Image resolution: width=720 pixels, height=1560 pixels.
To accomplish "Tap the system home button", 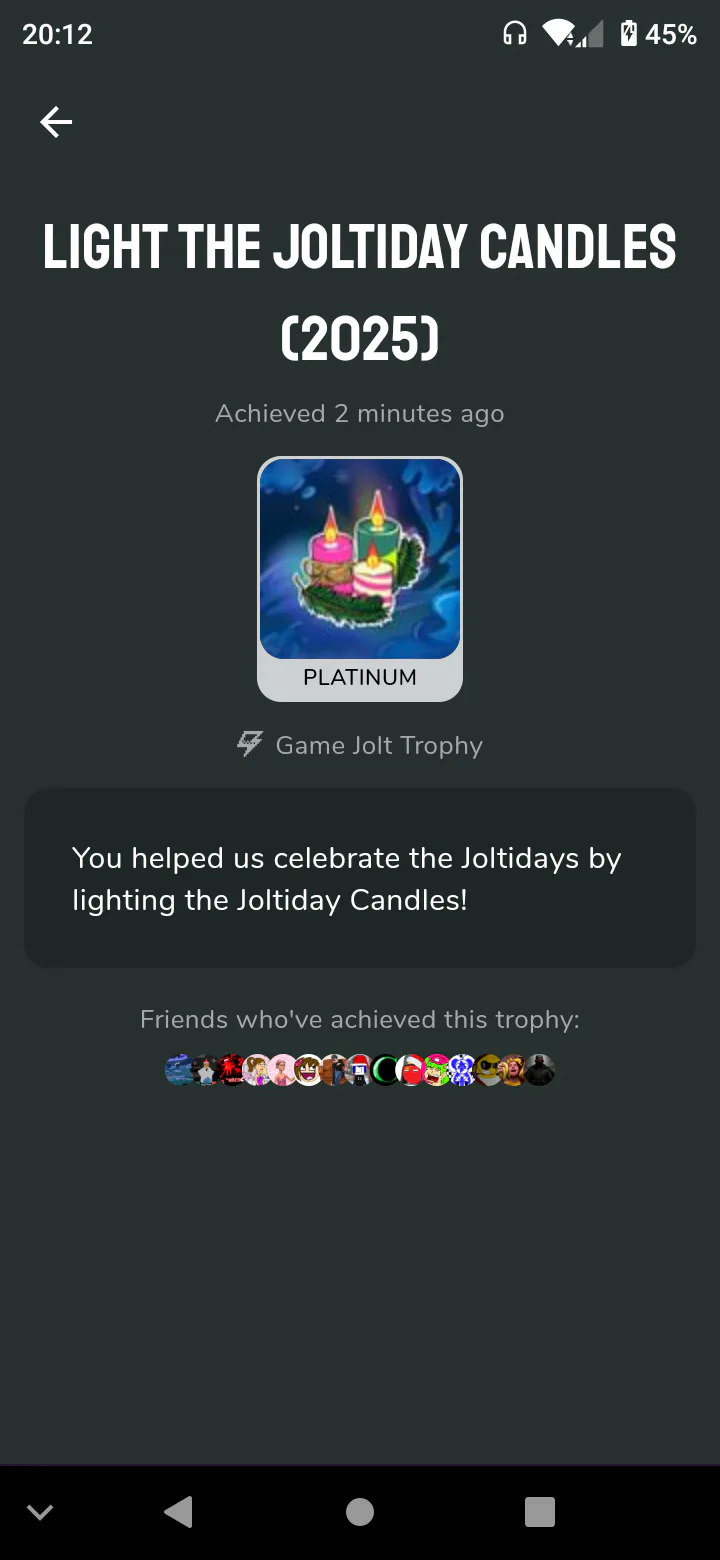I will [x=360, y=1512].
